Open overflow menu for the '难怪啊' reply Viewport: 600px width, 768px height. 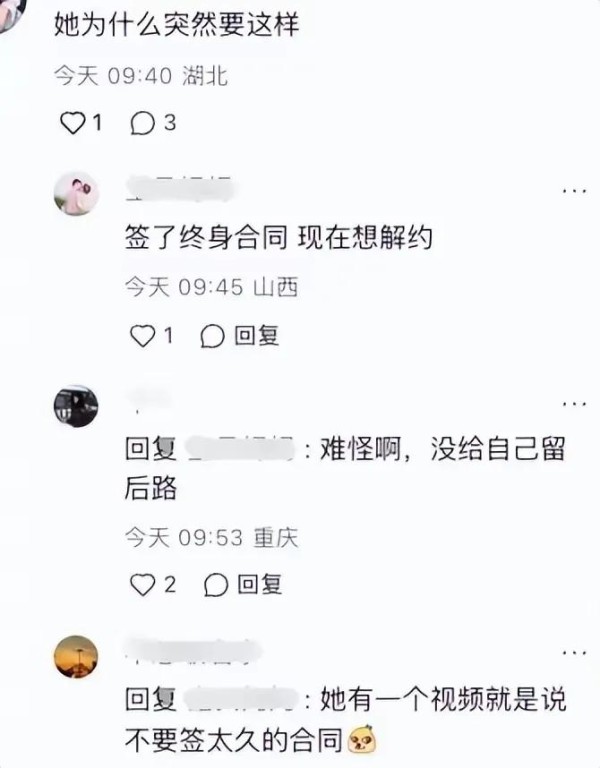[x=574, y=404]
